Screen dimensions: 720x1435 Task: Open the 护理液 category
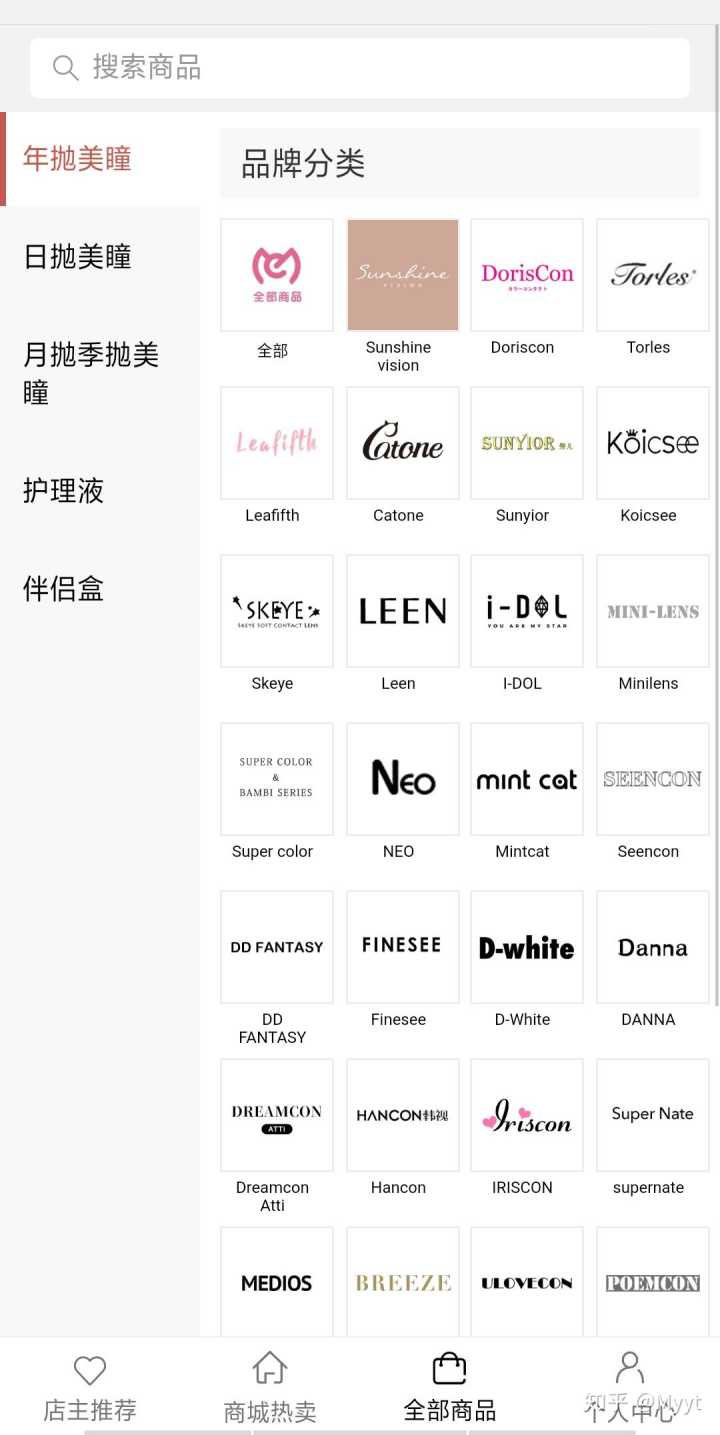64,491
